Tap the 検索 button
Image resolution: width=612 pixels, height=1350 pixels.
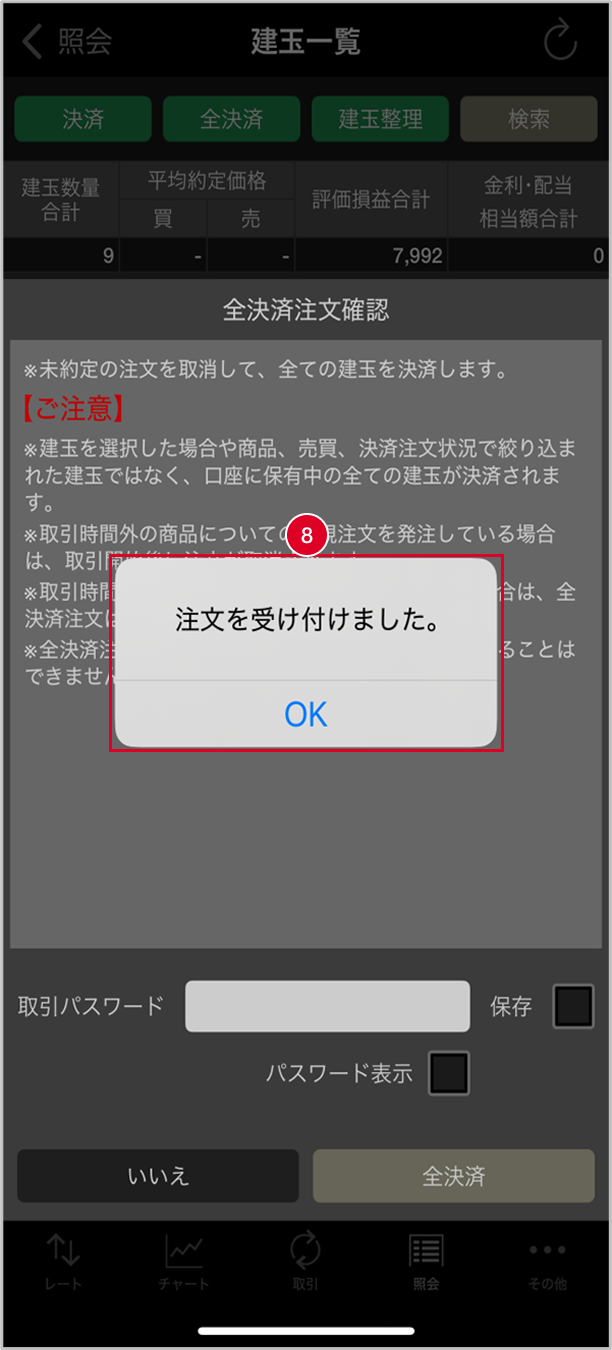click(529, 119)
